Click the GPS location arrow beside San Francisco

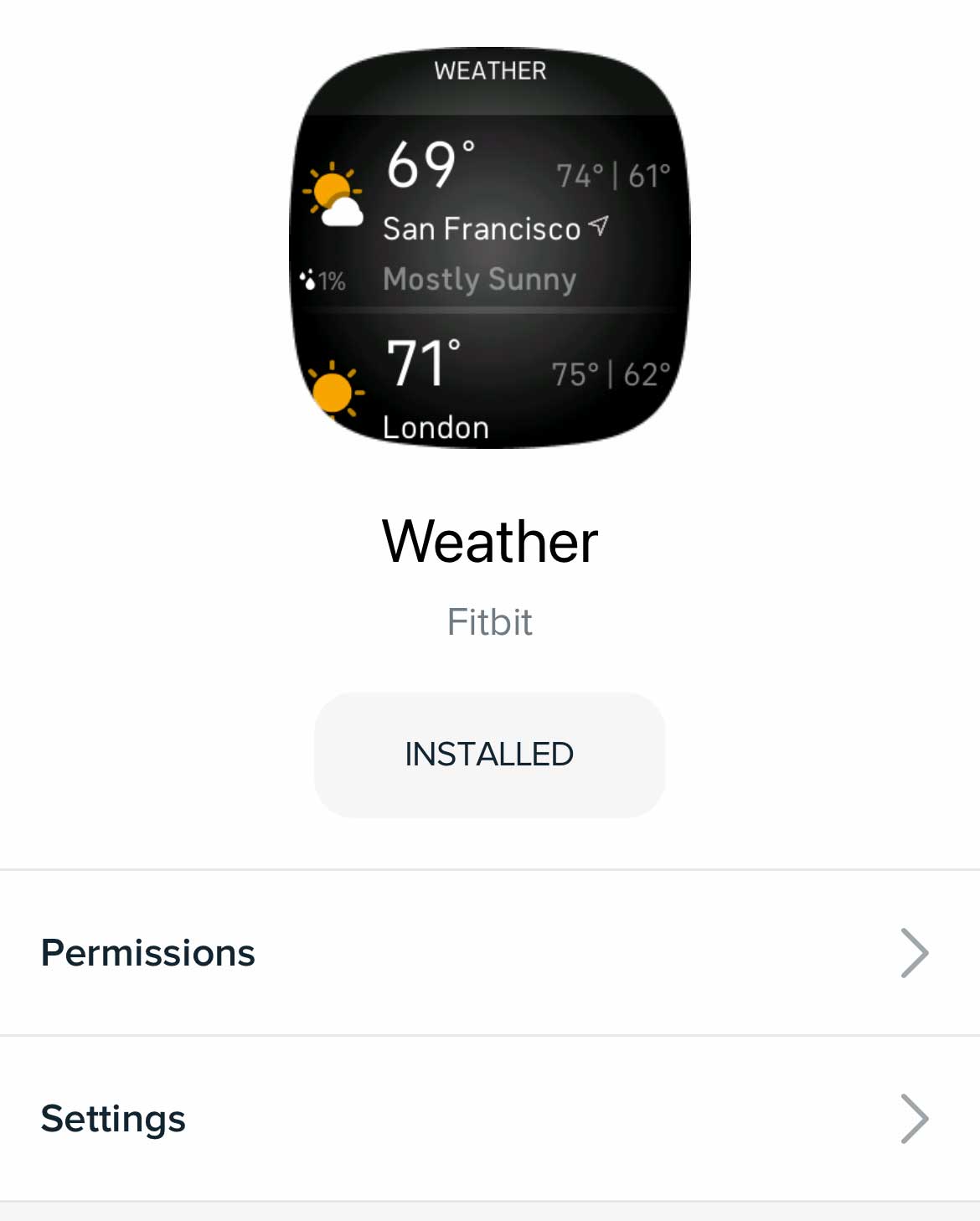coord(596,224)
